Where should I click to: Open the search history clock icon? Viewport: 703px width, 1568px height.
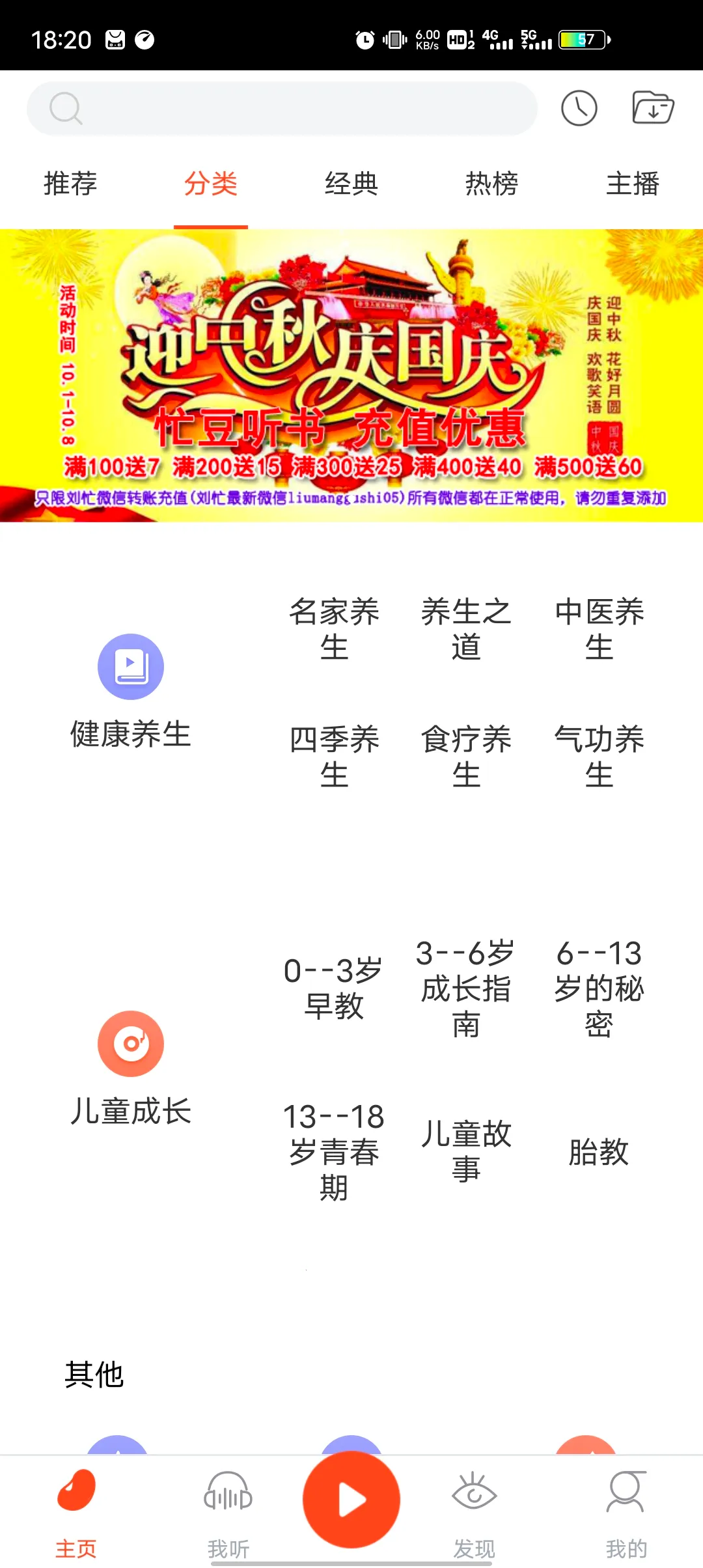[x=579, y=107]
